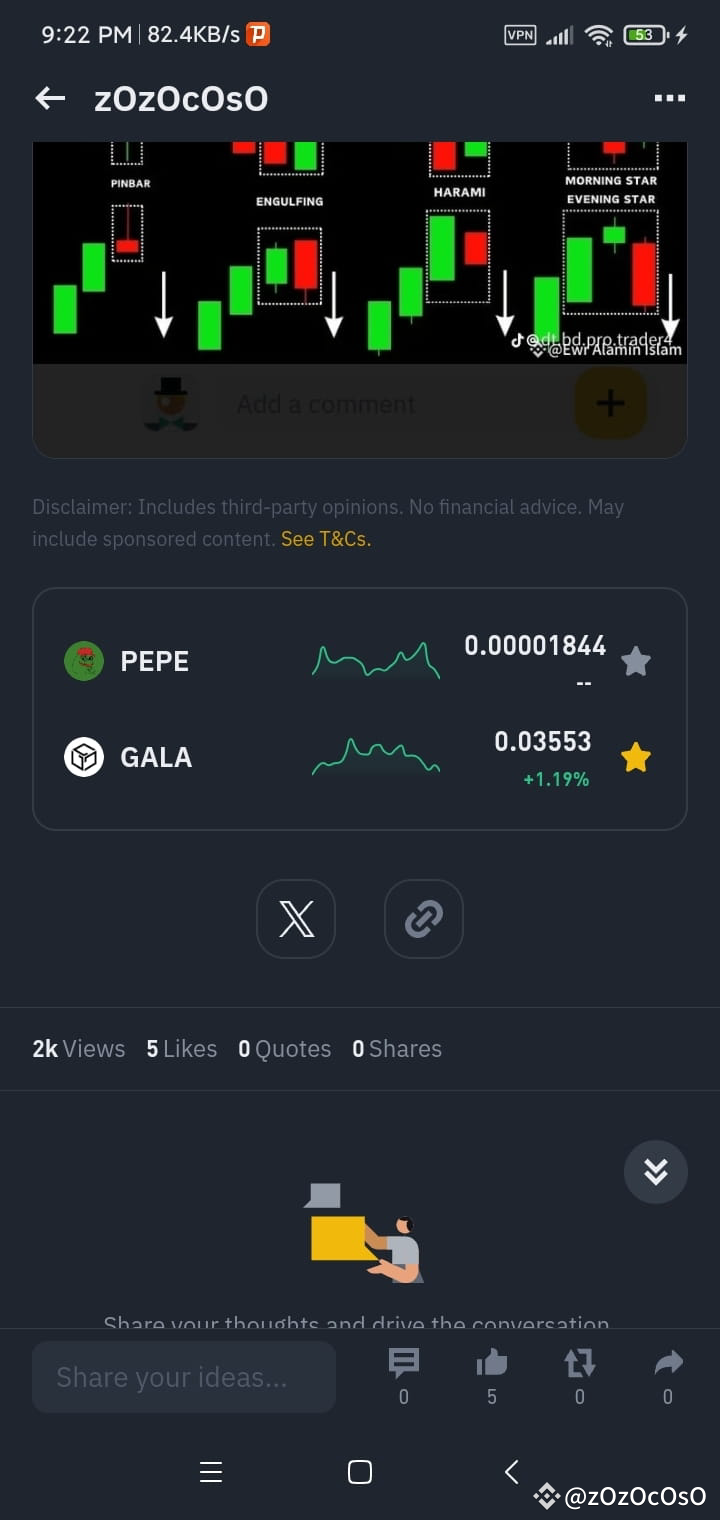Image resolution: width=720 pixels, height=1520 pixels.
Task: Open the three-dot options menu
Action: click(x=669, y=98)
